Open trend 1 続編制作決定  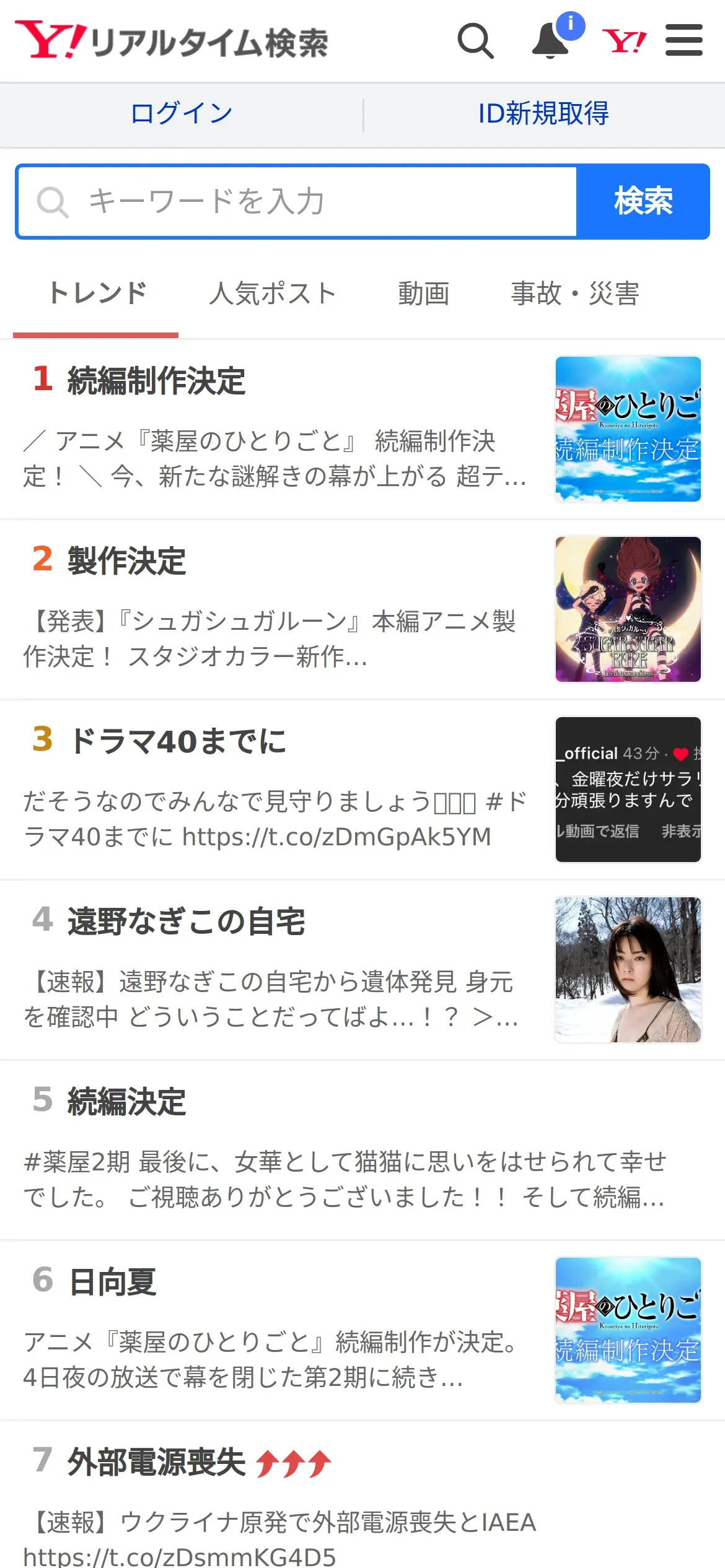[x=156, y=380]
